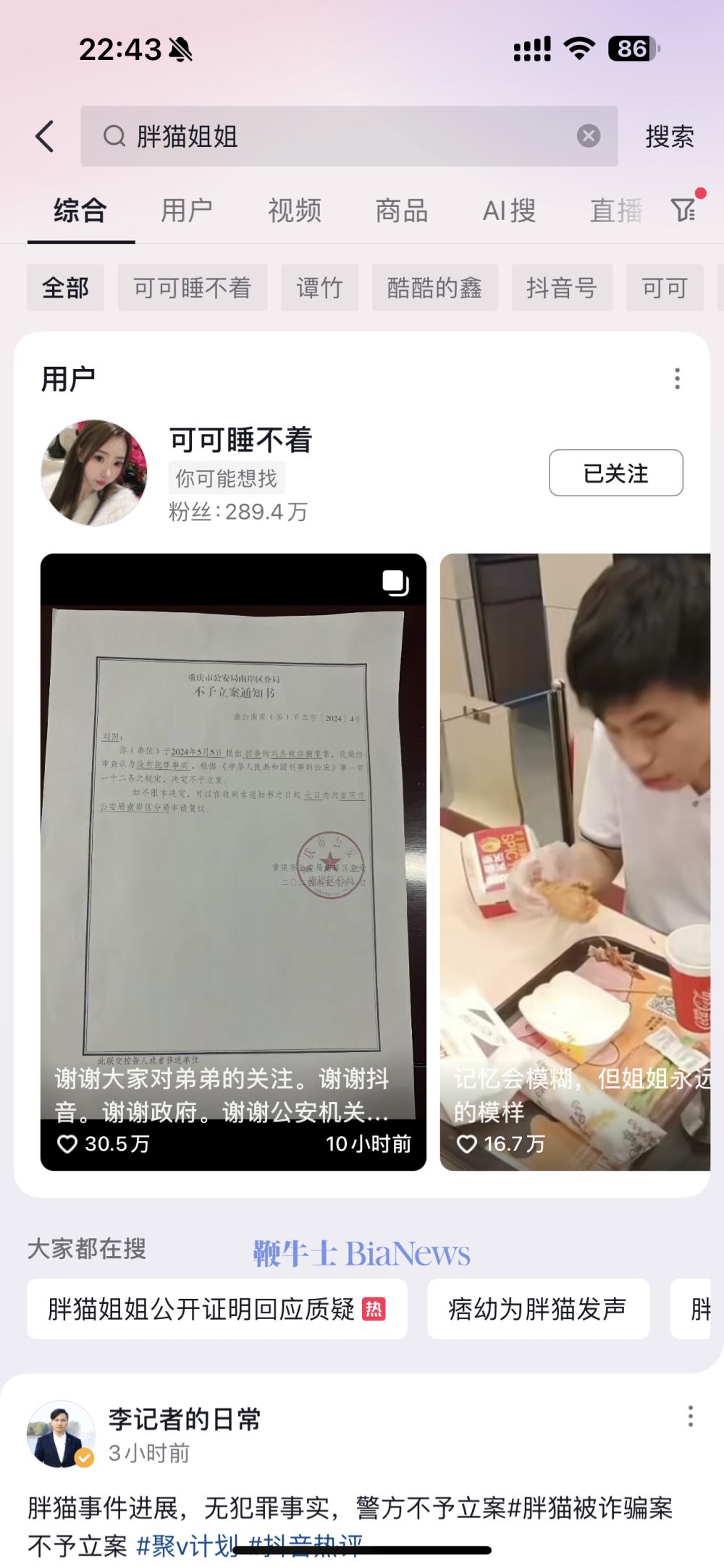Select the 抖音号 filter chip

click(562, 288)
